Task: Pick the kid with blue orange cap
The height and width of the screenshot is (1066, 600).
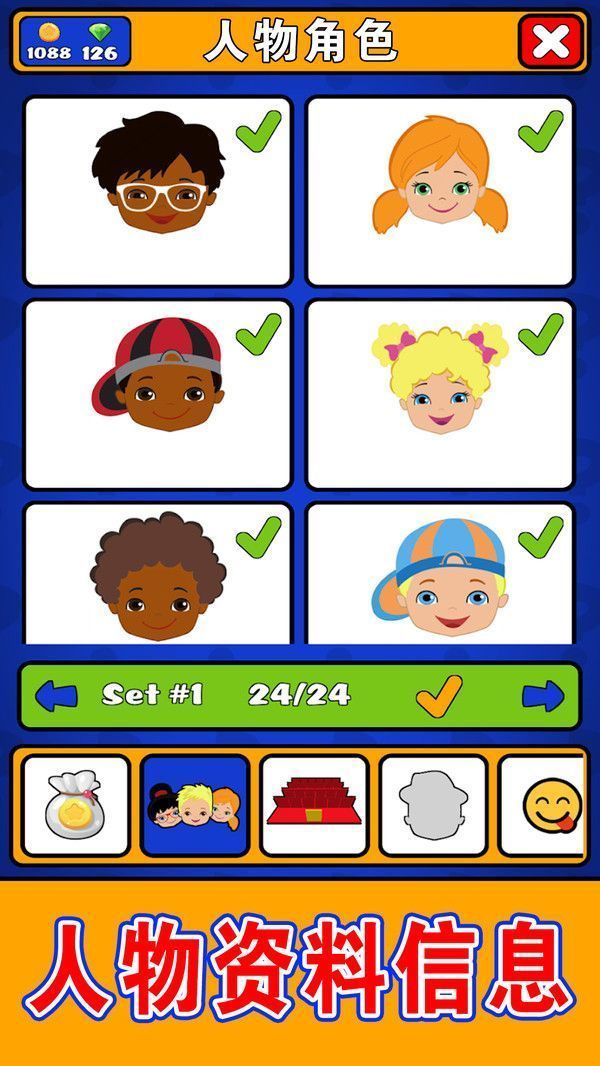Action: pos(440,577)
